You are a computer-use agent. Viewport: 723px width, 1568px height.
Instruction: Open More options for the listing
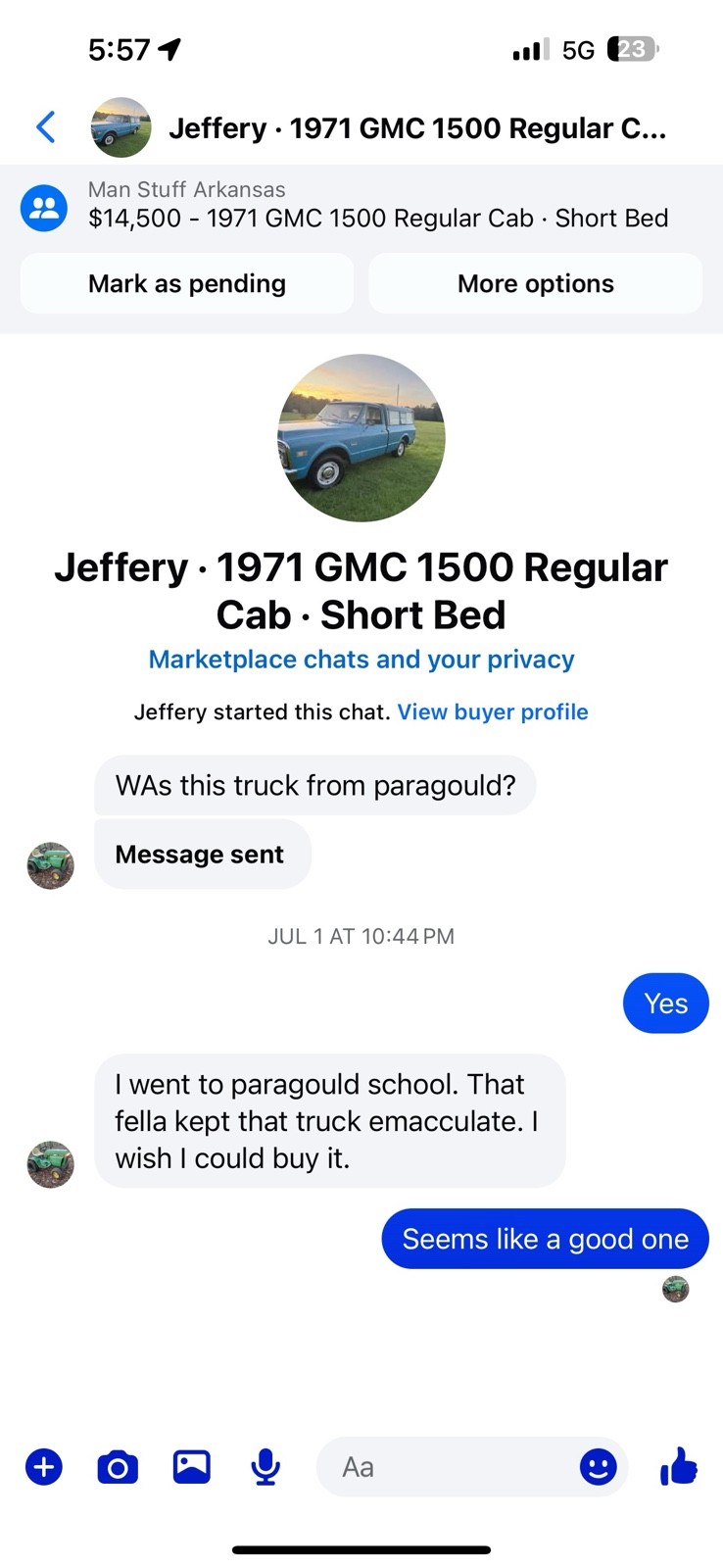point(535,284)
